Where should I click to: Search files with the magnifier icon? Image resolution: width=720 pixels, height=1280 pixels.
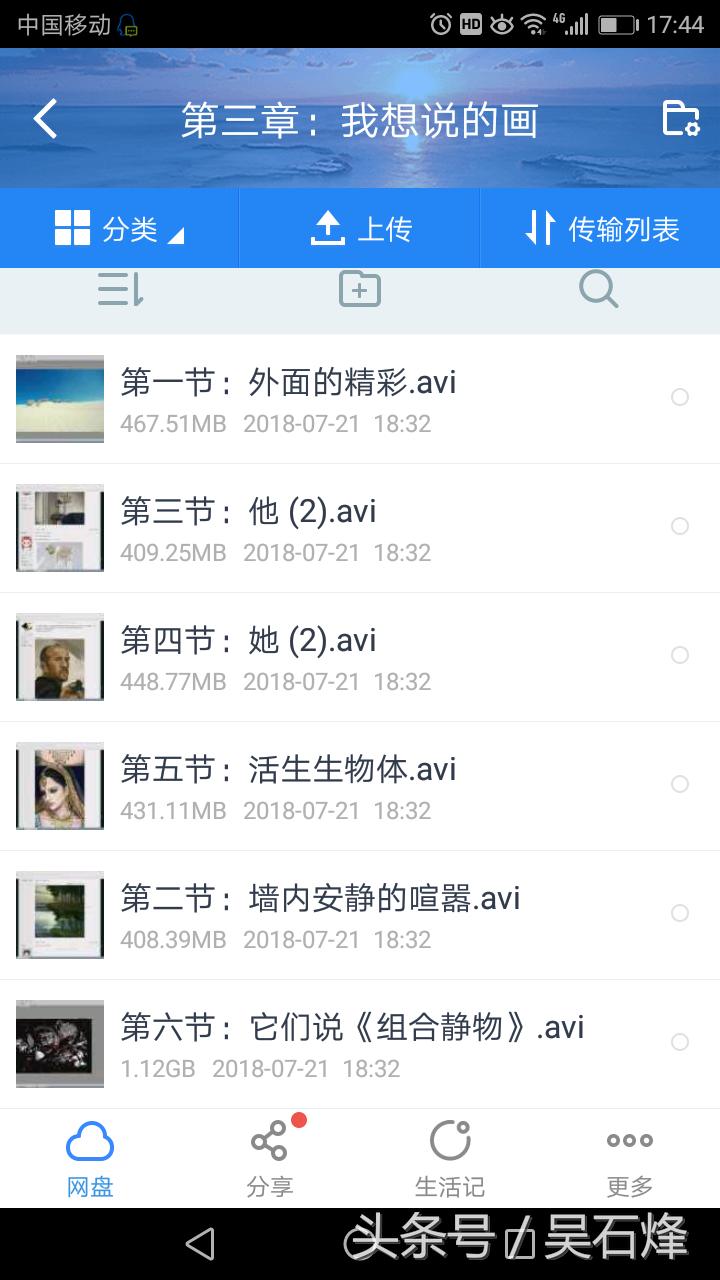[x=599, y=290]
